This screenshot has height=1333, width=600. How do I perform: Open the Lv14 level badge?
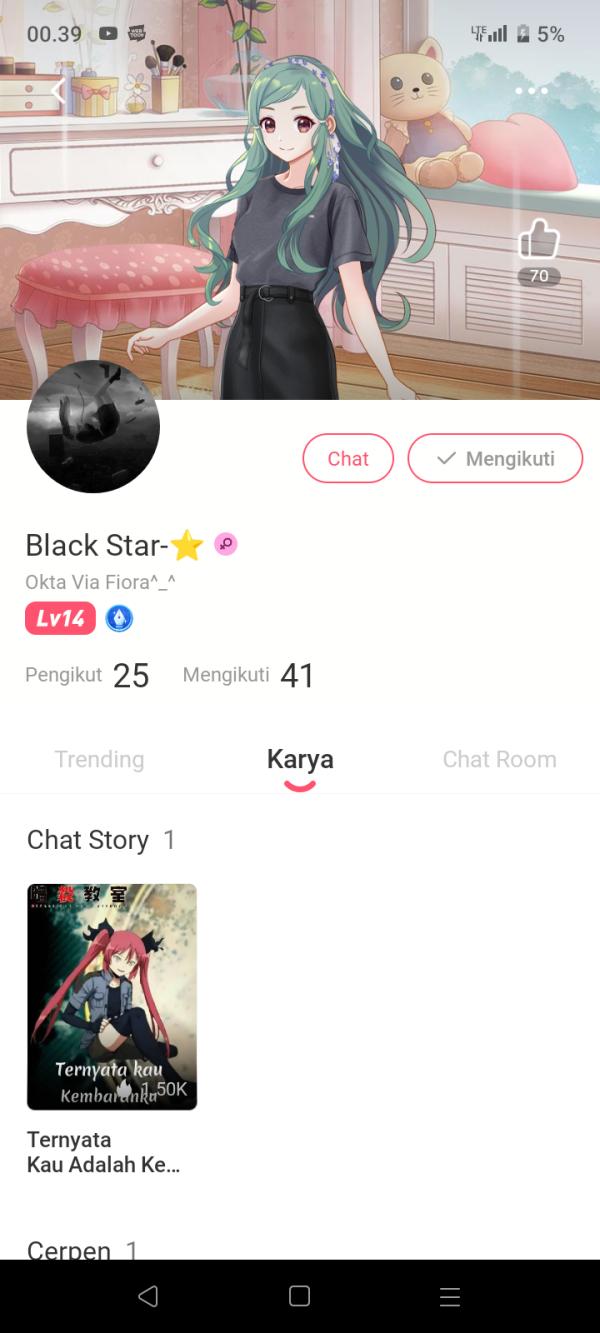pos(60,618)
